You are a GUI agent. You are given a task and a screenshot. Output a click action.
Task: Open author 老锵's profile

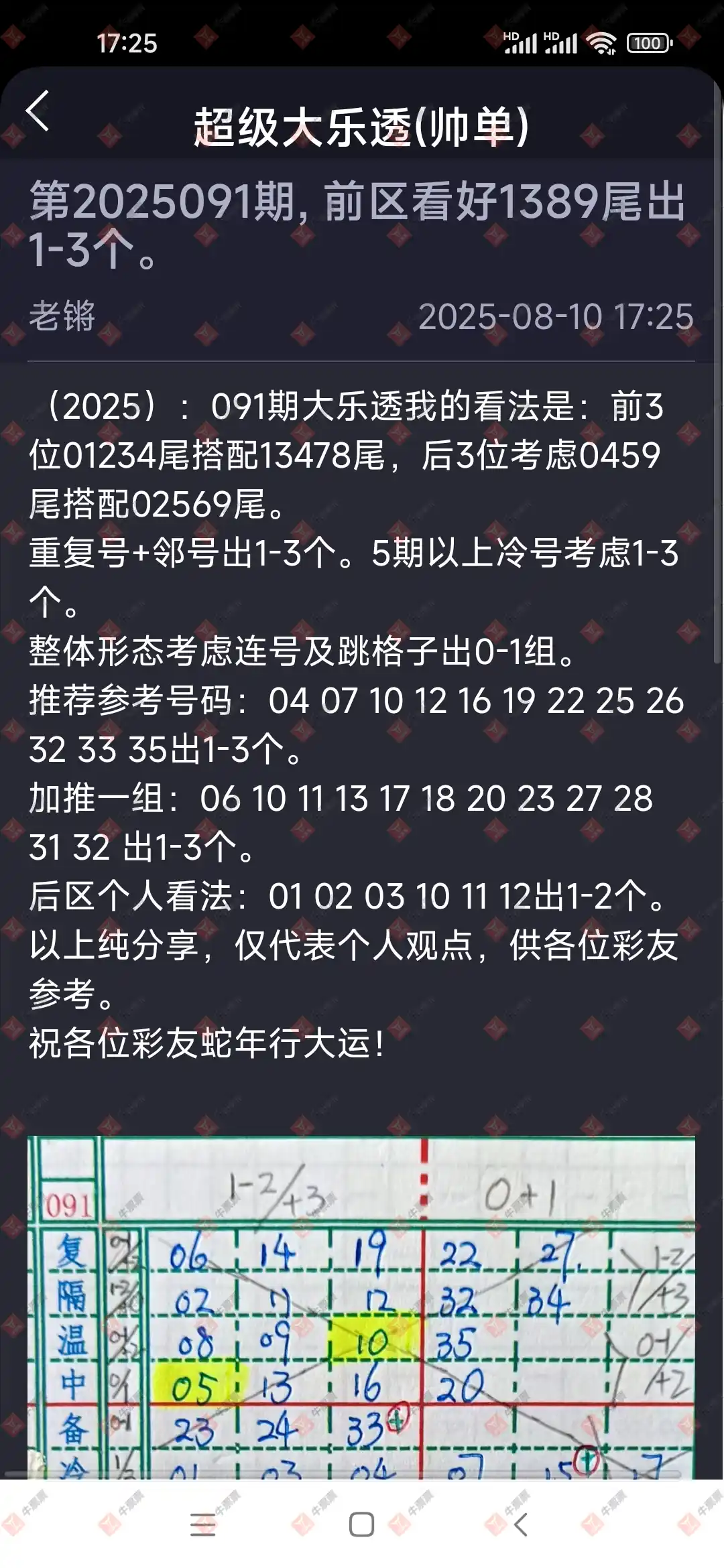pos(62,316)
